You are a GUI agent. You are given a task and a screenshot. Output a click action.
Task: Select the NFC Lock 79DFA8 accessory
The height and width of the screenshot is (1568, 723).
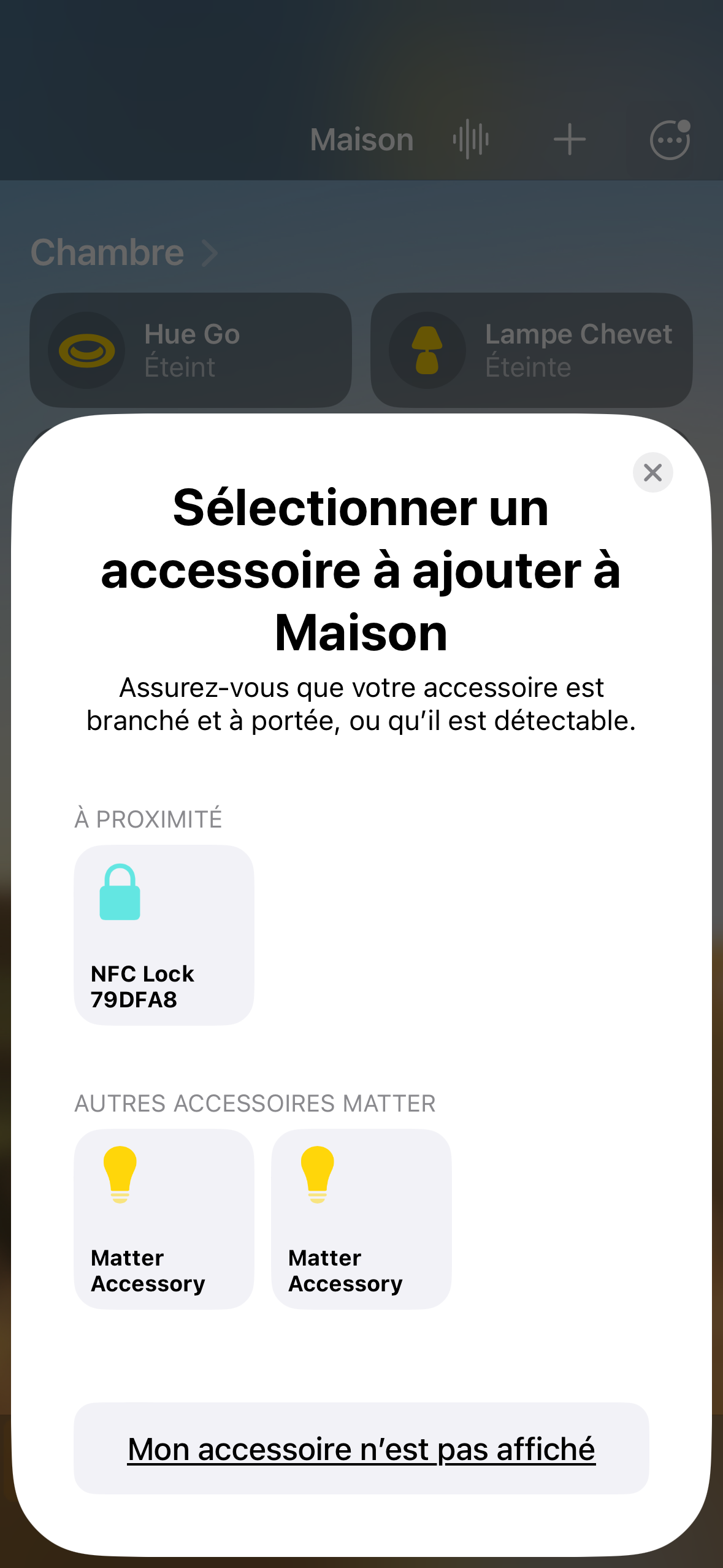[164, 935]
